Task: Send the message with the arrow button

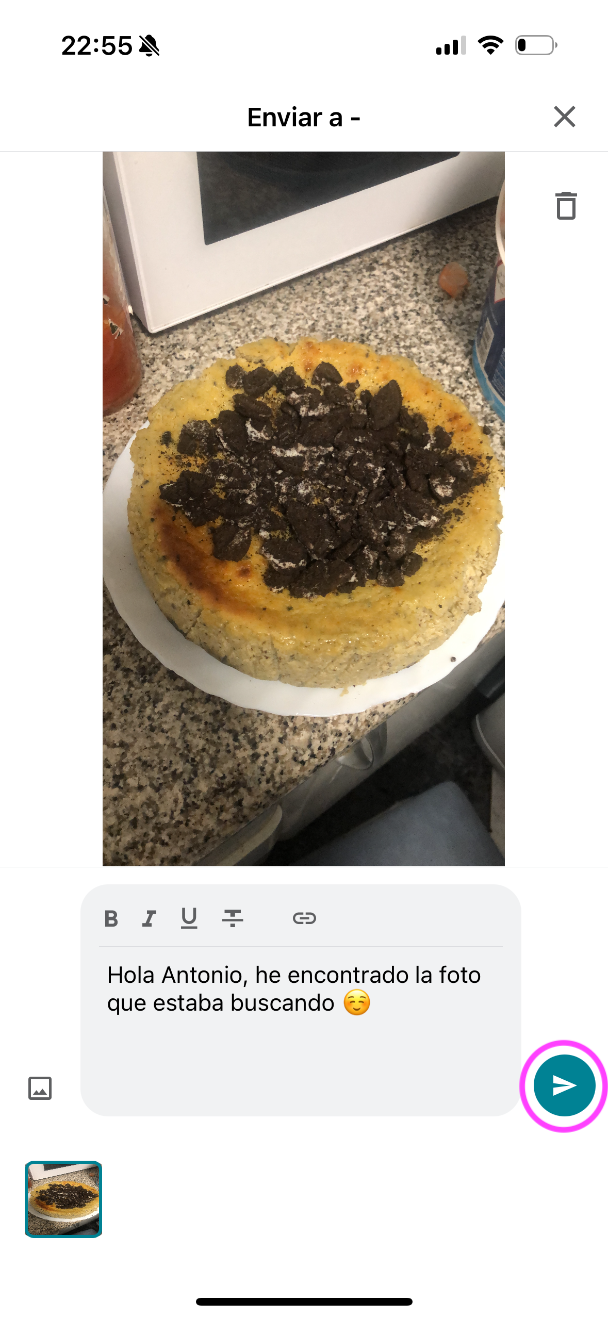Action: (564, 1085)
